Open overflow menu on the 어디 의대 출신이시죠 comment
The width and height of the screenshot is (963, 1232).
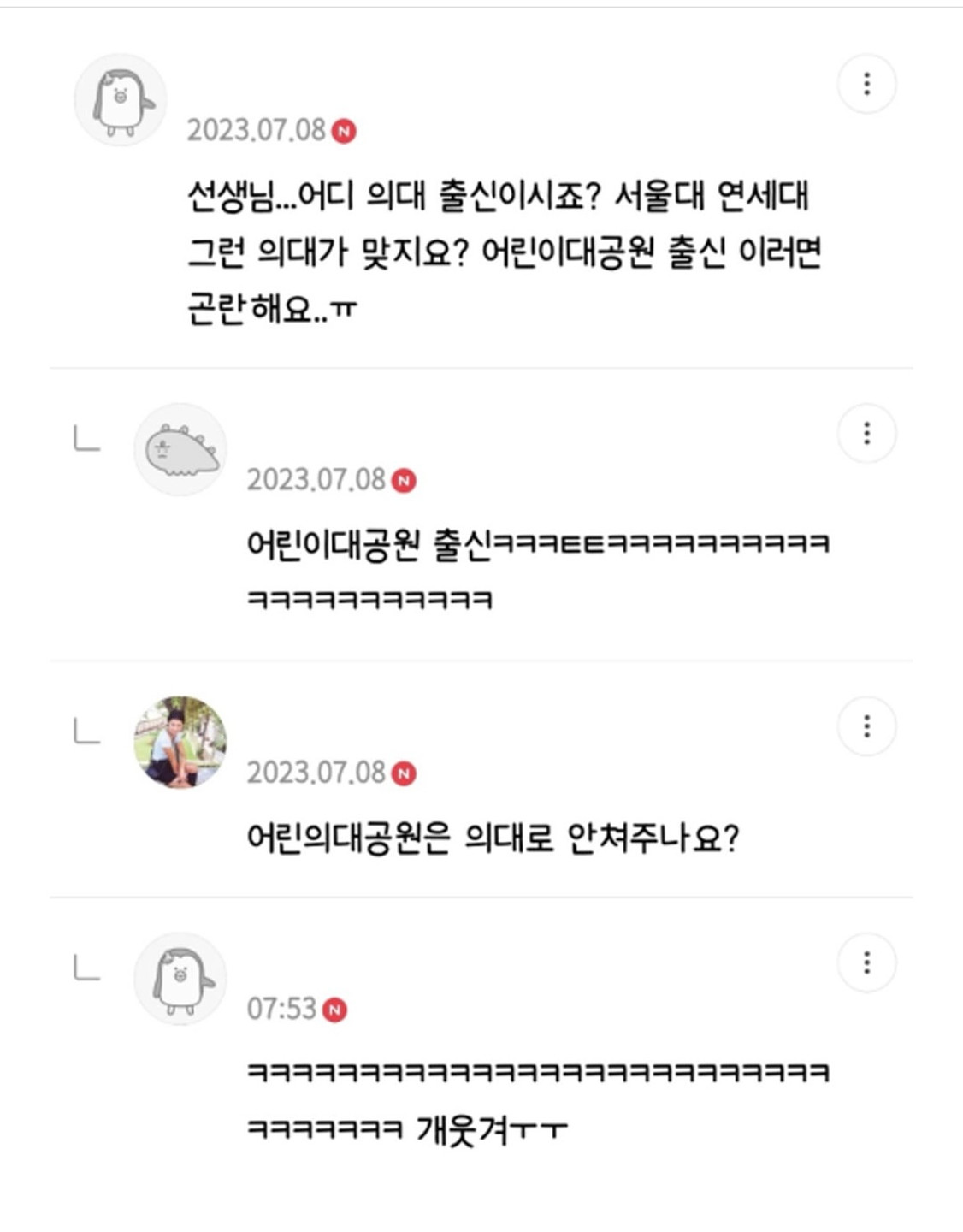pos(866,84)
